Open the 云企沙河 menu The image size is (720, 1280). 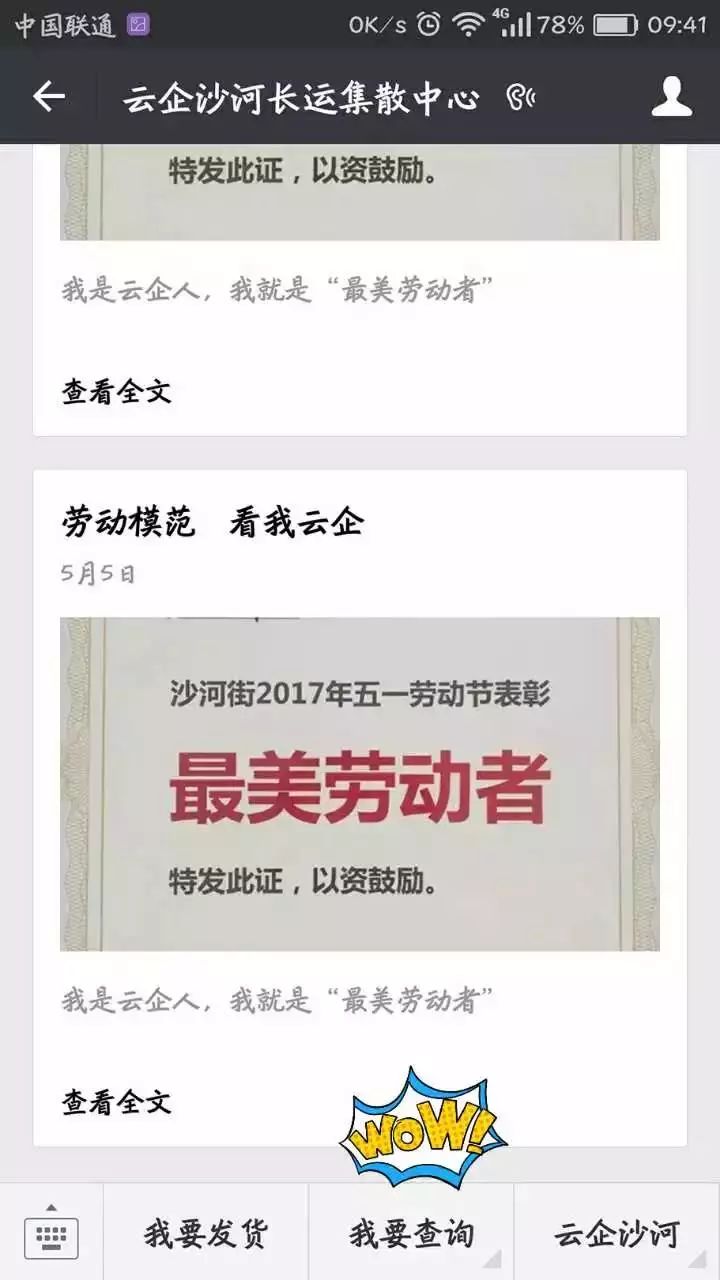(x=617, y=1234)
